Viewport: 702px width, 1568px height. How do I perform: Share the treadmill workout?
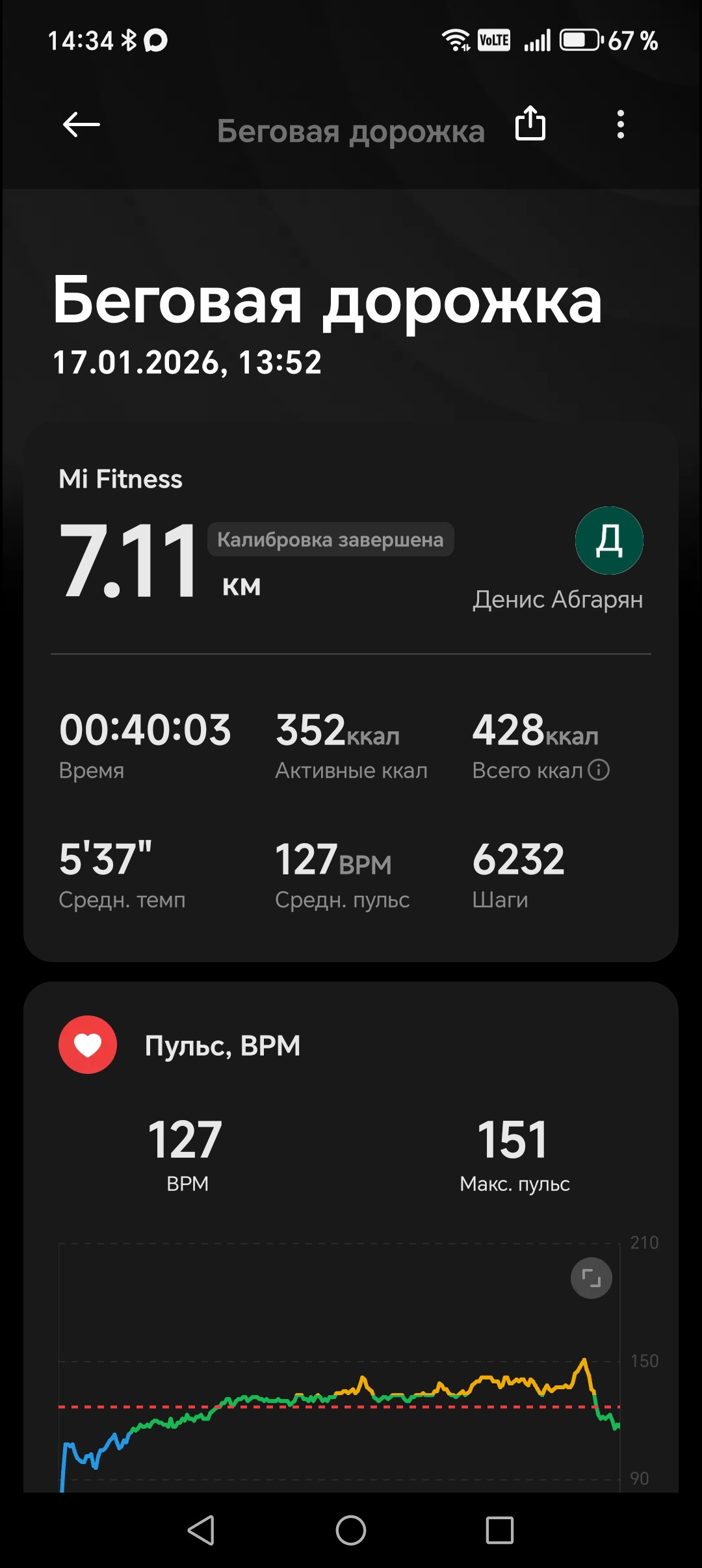pos(530,123)
